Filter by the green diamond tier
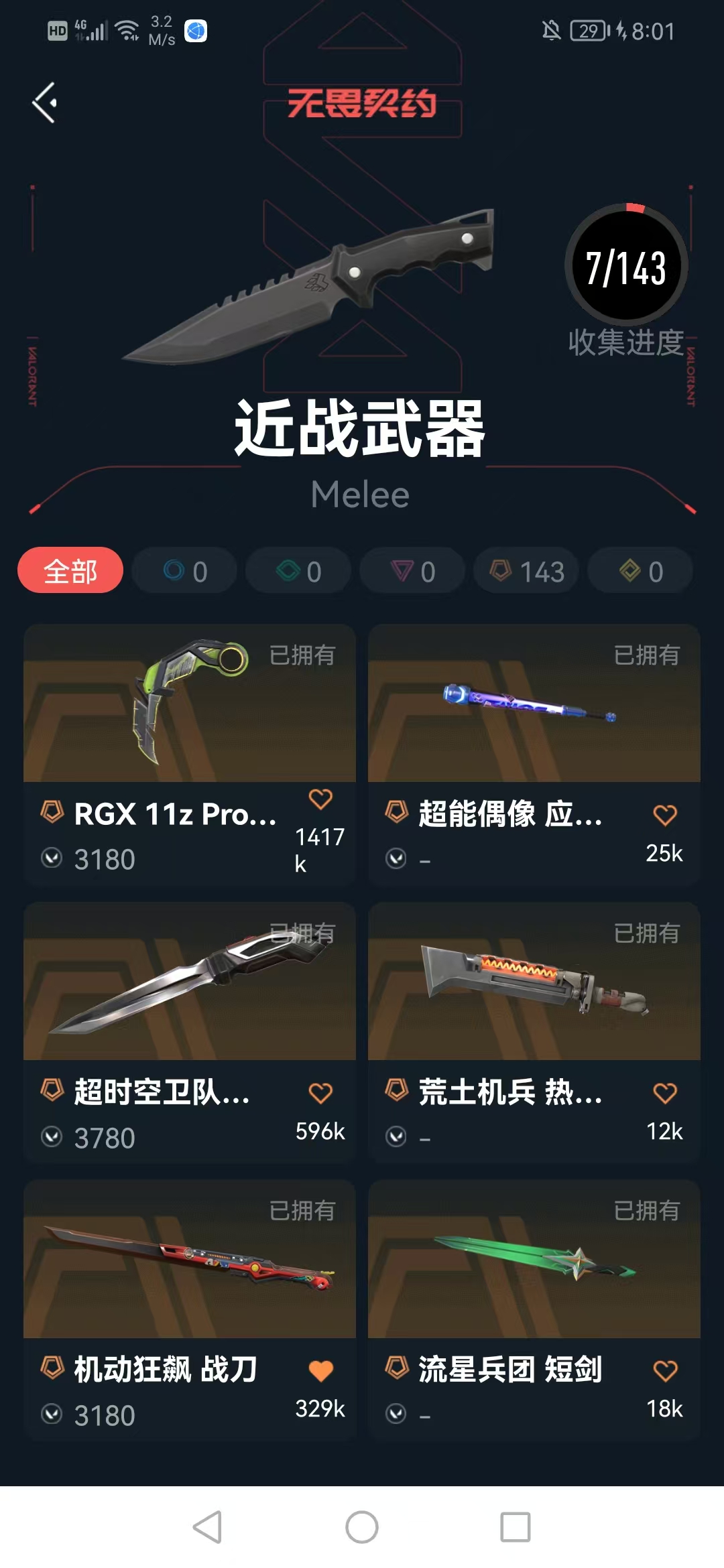Screen dimensions: 724x1568 (298, 570)
